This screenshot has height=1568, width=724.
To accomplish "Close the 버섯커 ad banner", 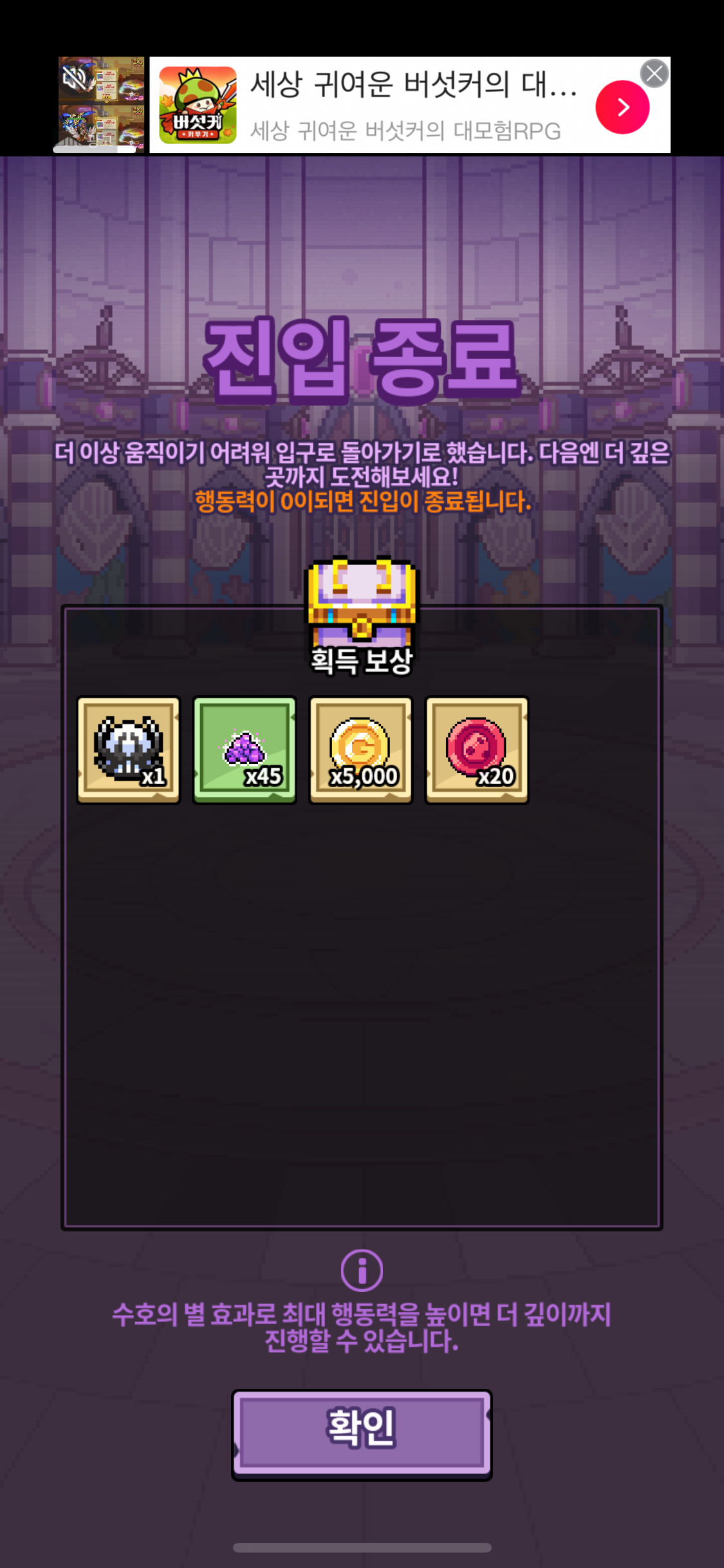I will [654, 73].
